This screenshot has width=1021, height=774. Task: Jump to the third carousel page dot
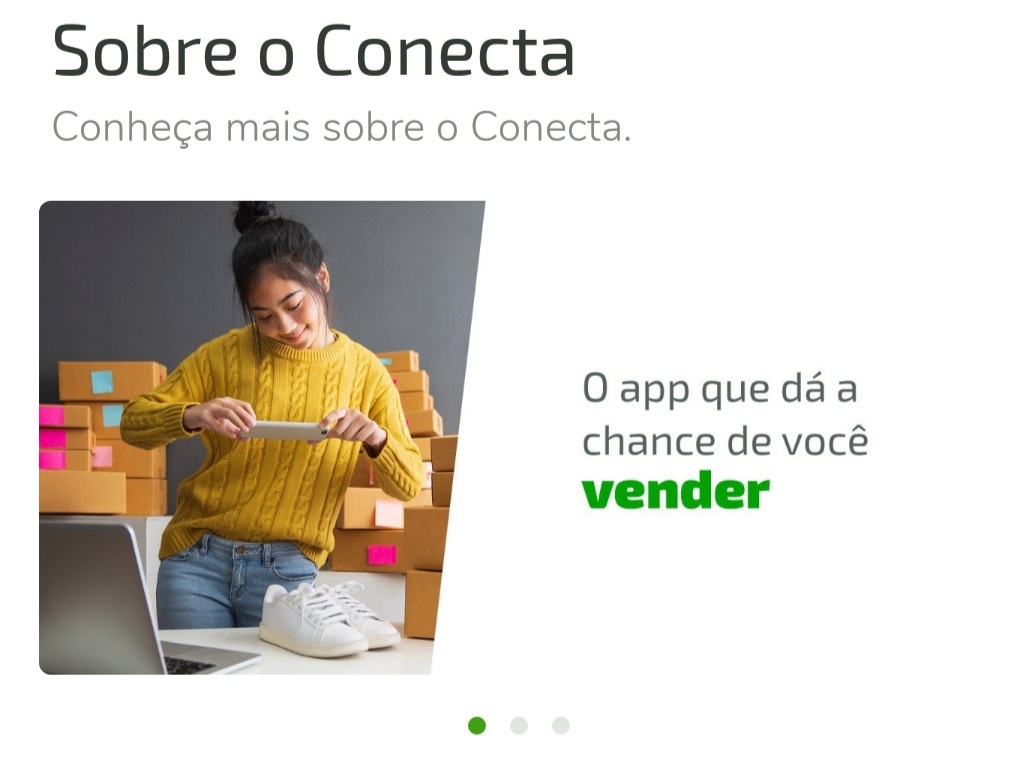[x=561, y=726]
